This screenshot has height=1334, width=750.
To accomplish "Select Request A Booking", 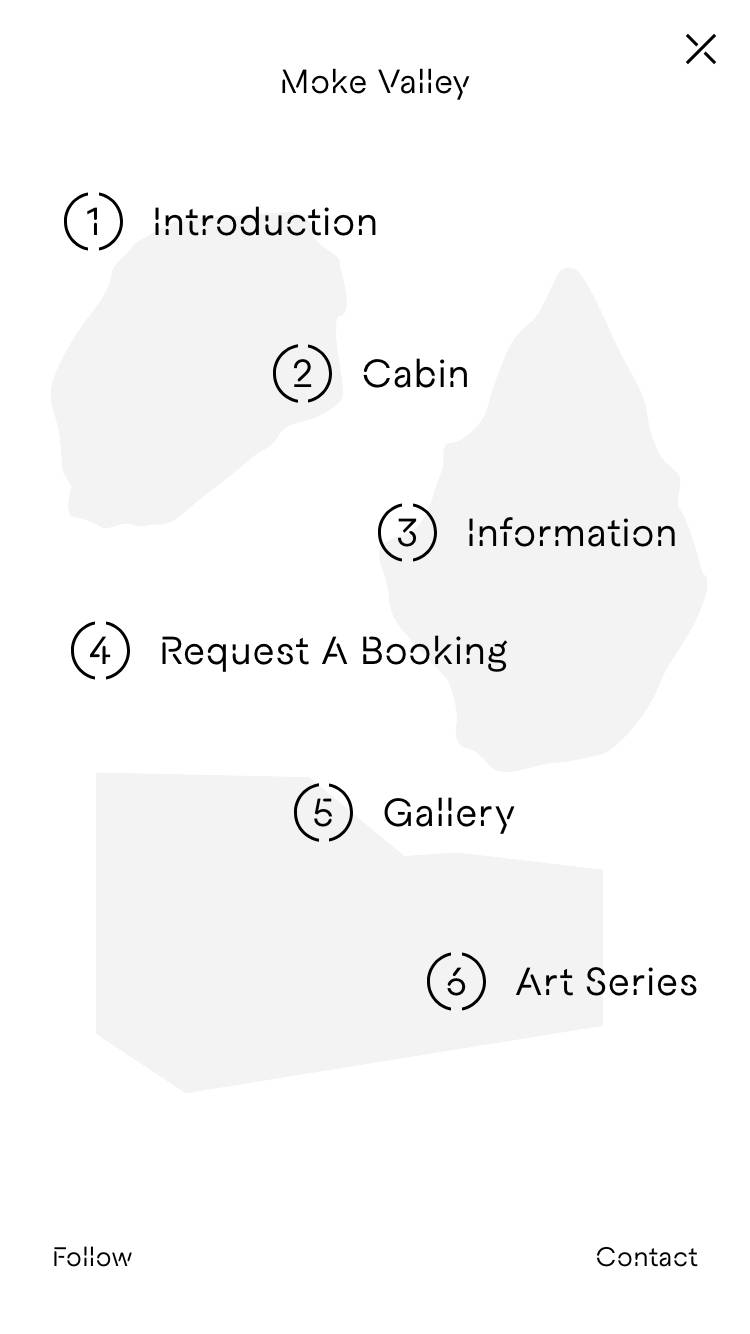I will (333, 651).
